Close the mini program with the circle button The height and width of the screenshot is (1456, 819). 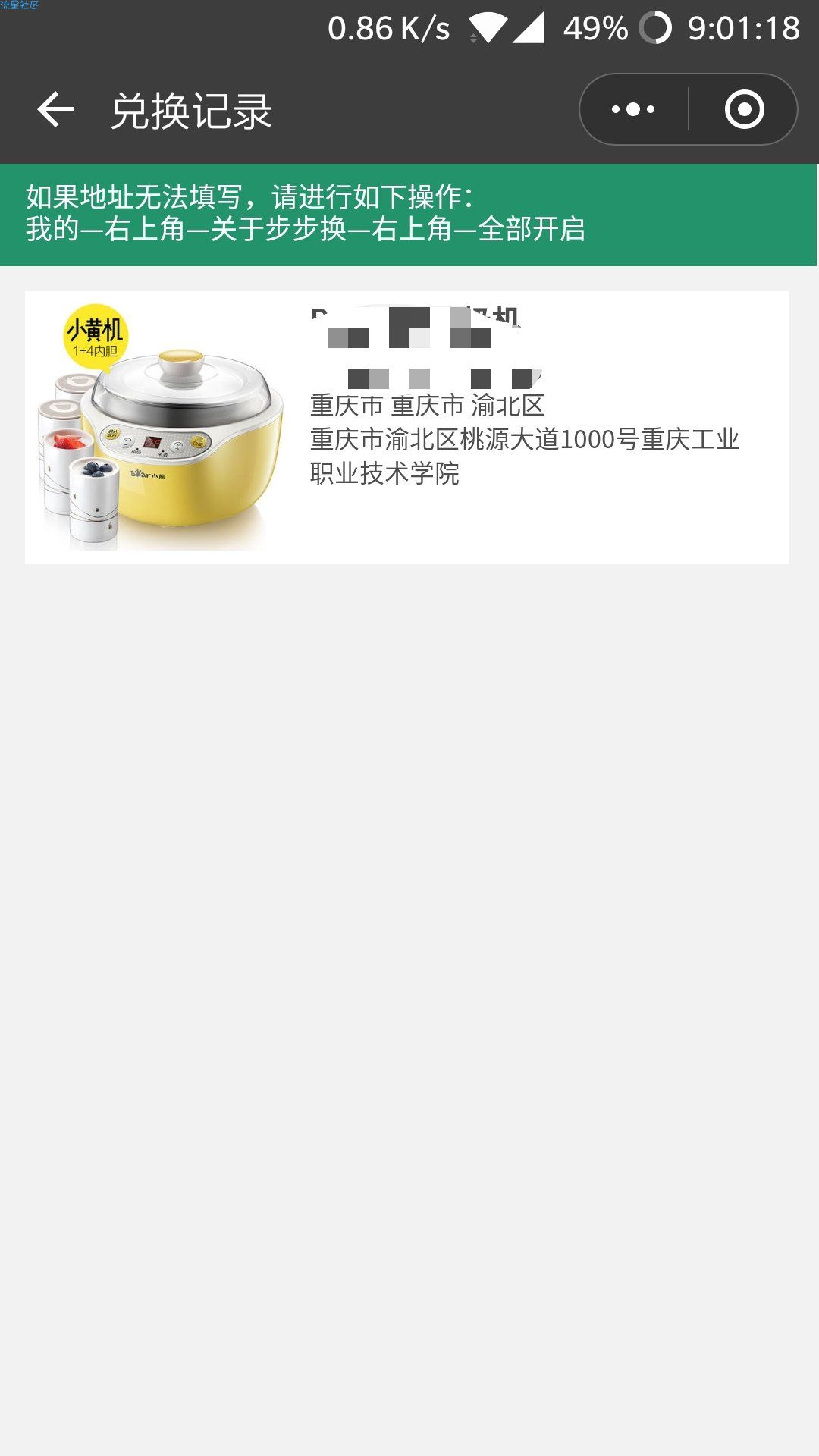coord(744,109)
